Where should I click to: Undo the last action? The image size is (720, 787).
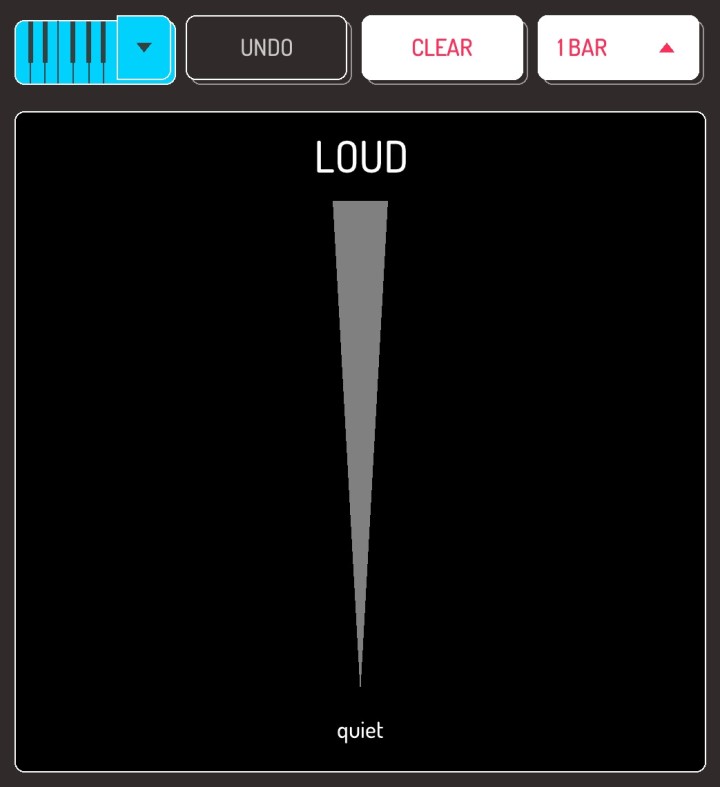point(266,47)
